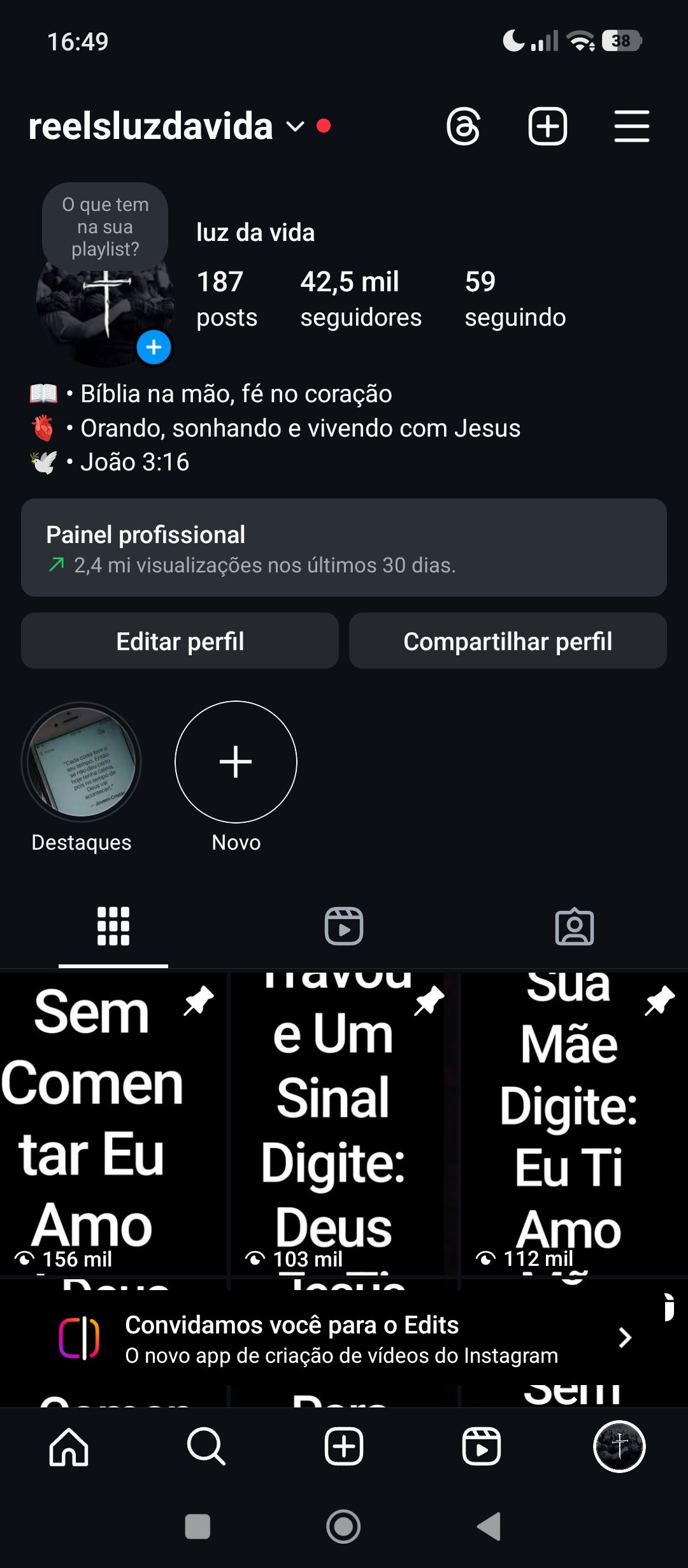View the 59 seguindo list
This screenshot has height=1568, width=688.
(515, 298)
